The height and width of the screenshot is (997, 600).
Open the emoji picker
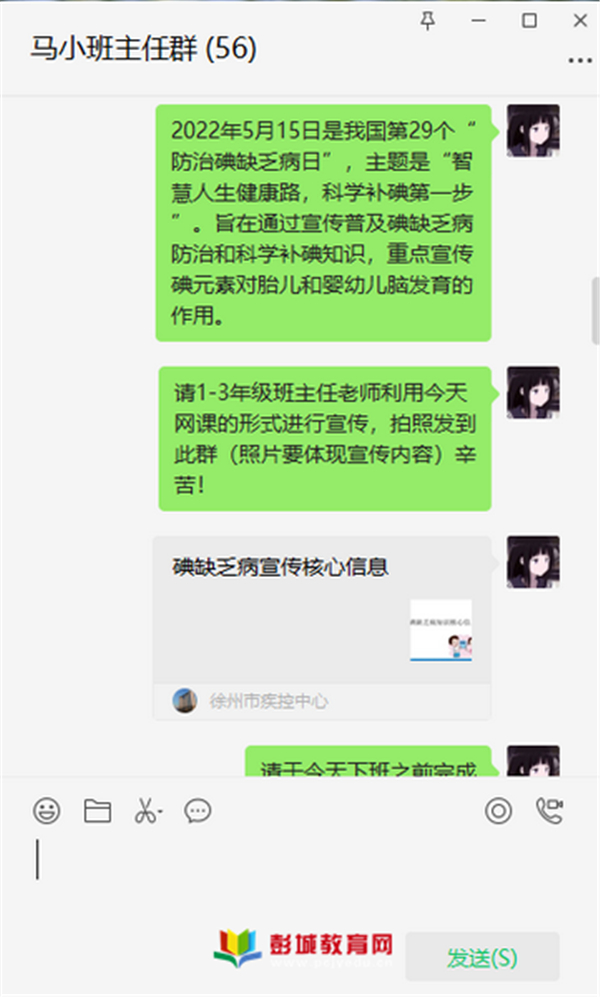click(46, 811)
